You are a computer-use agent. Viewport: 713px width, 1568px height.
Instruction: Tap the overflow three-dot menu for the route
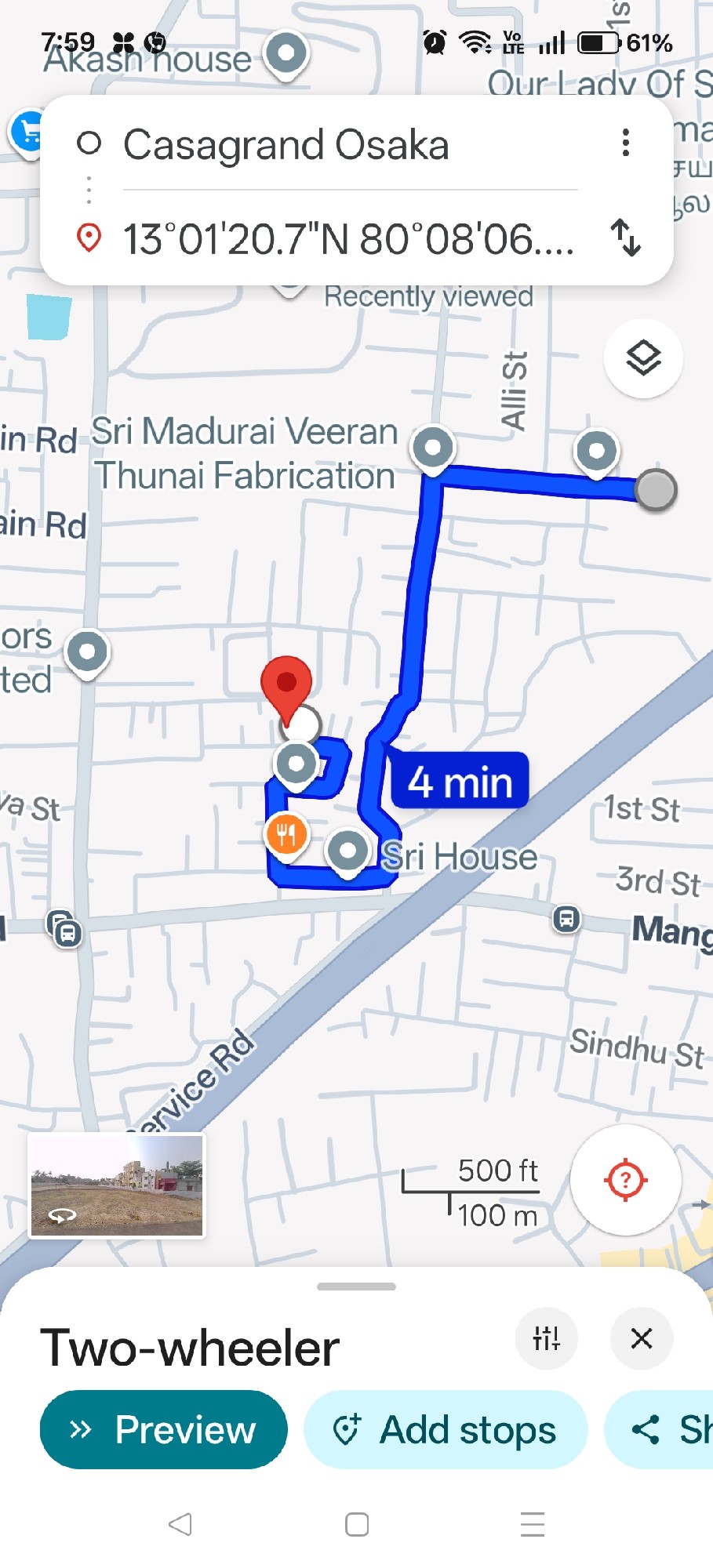[625, 143]
